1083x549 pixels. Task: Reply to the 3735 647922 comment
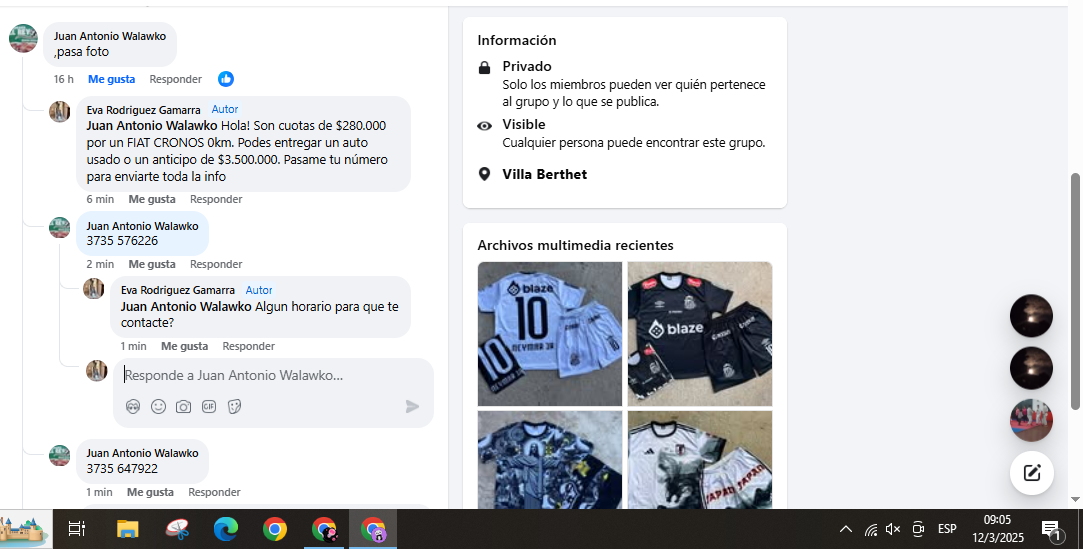[x=214, y=492]
